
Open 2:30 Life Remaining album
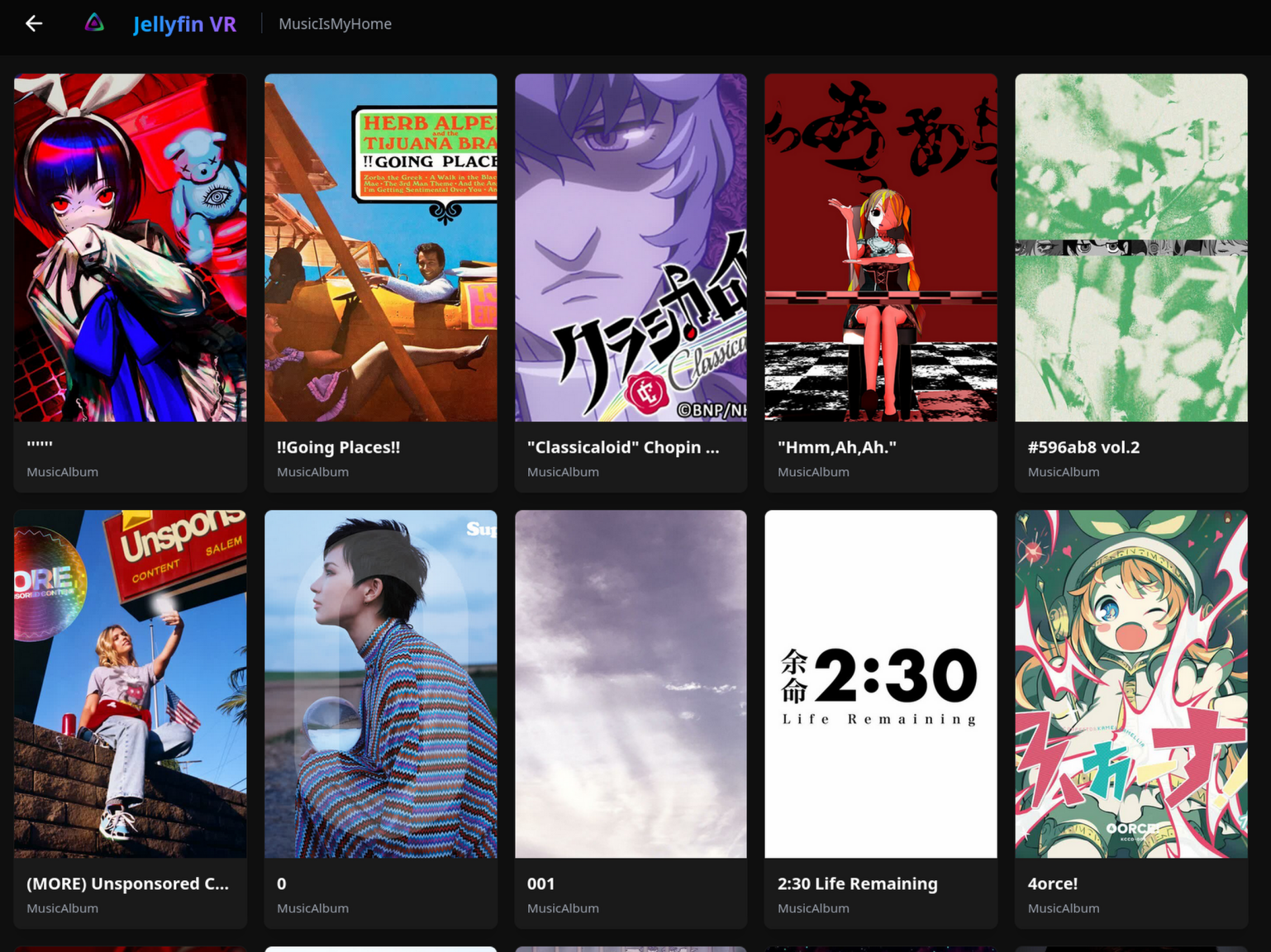[881, 719]
